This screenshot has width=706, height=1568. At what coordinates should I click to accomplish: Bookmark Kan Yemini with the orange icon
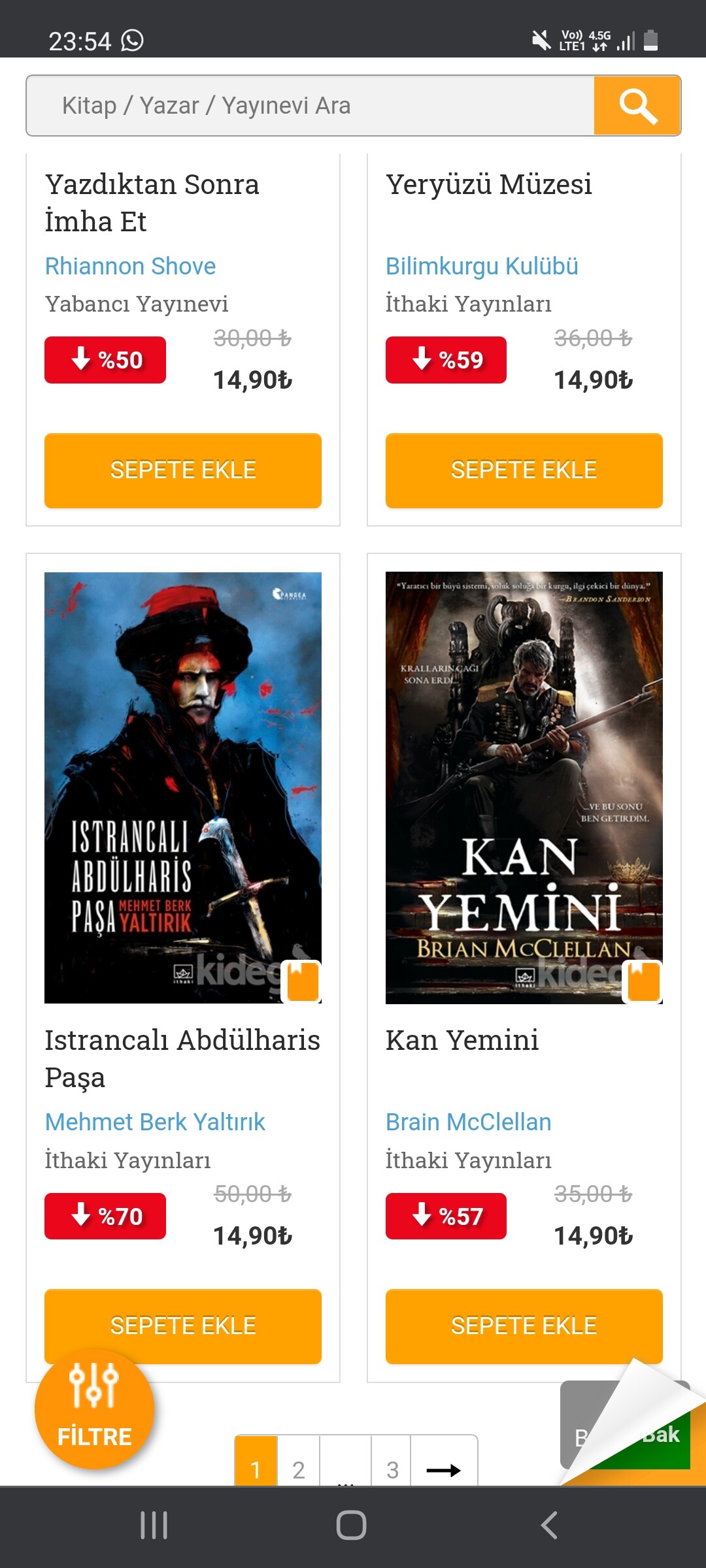pos(643,981)
